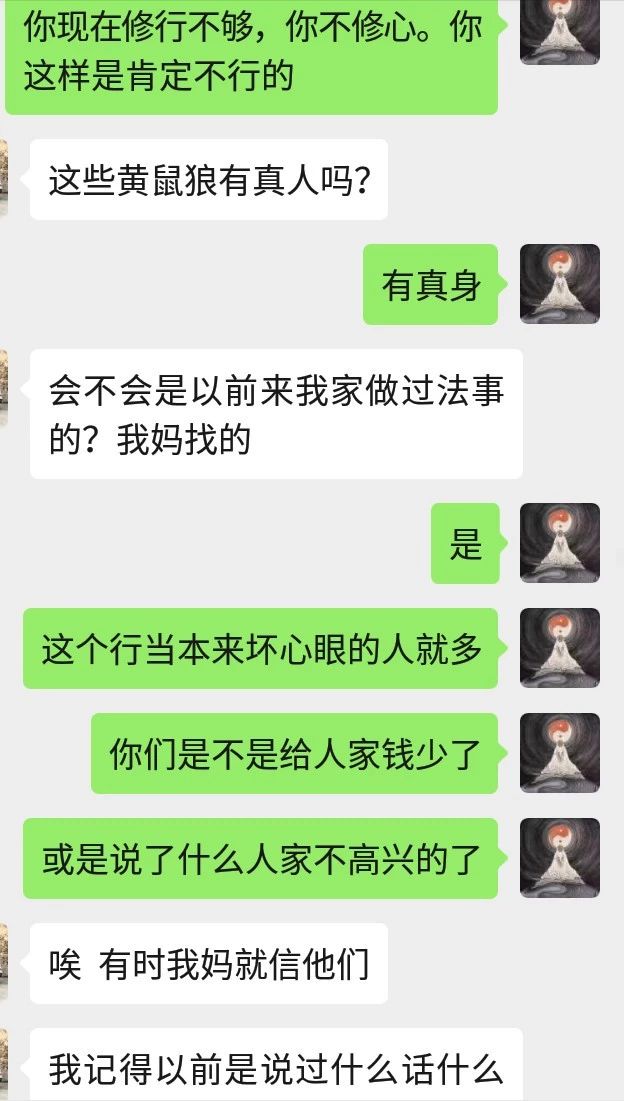Open sender's avatar beside "有真身" message
Screen dimensions: 624x1101
click(559, 284)
